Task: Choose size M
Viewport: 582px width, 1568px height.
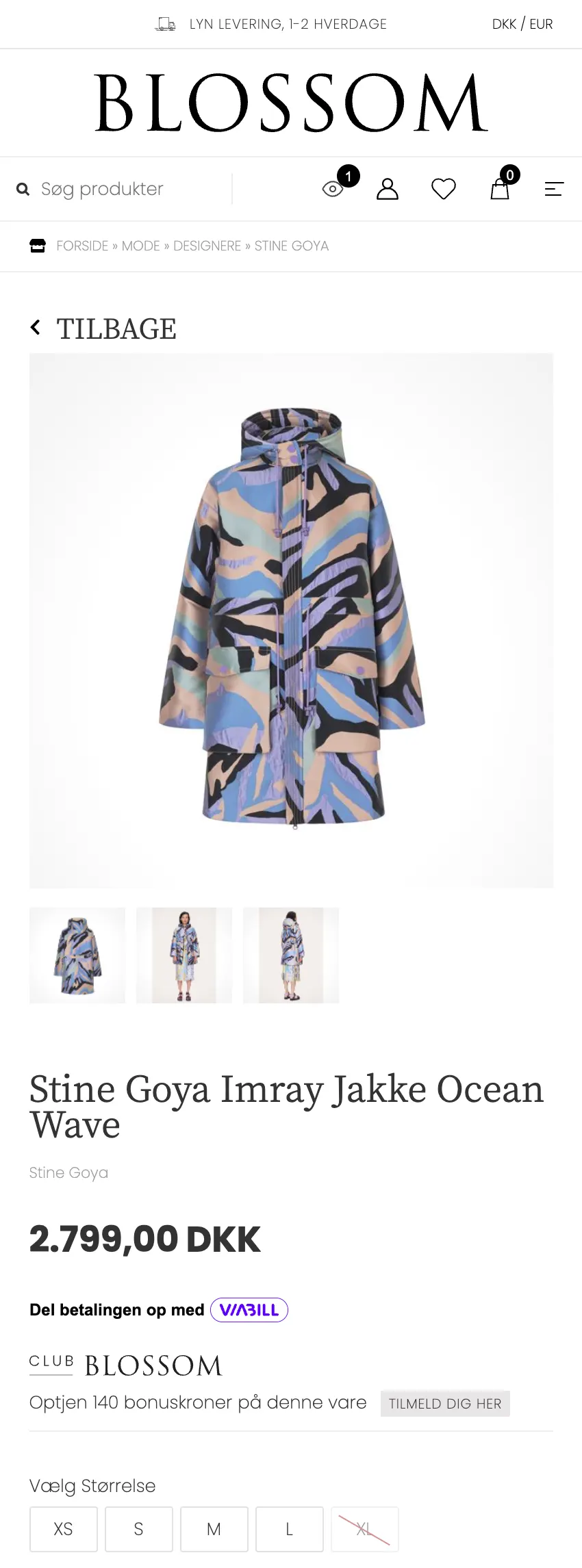Action: coord(214,1529)
